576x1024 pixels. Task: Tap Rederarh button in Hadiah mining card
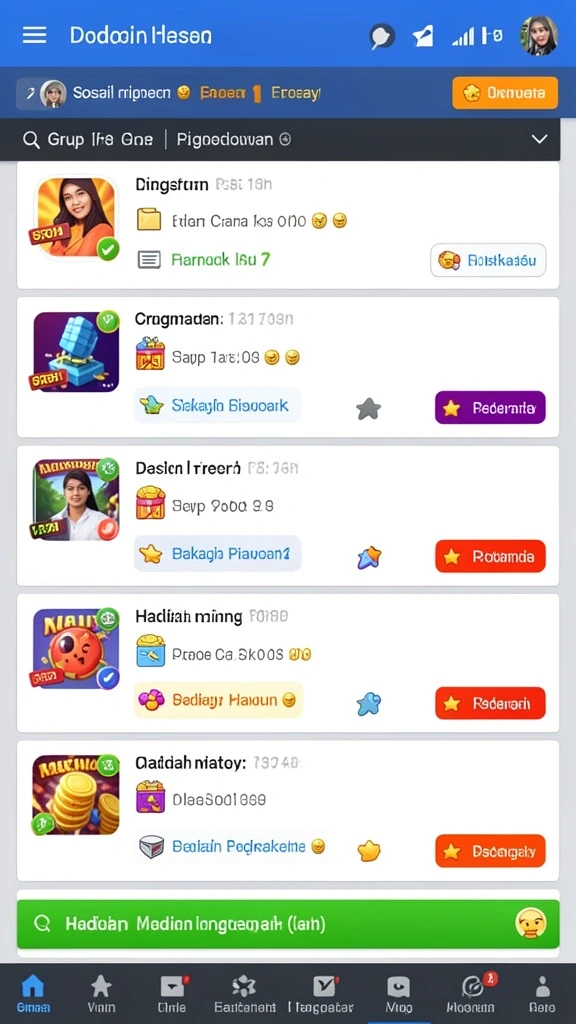(x=490, y=703)
